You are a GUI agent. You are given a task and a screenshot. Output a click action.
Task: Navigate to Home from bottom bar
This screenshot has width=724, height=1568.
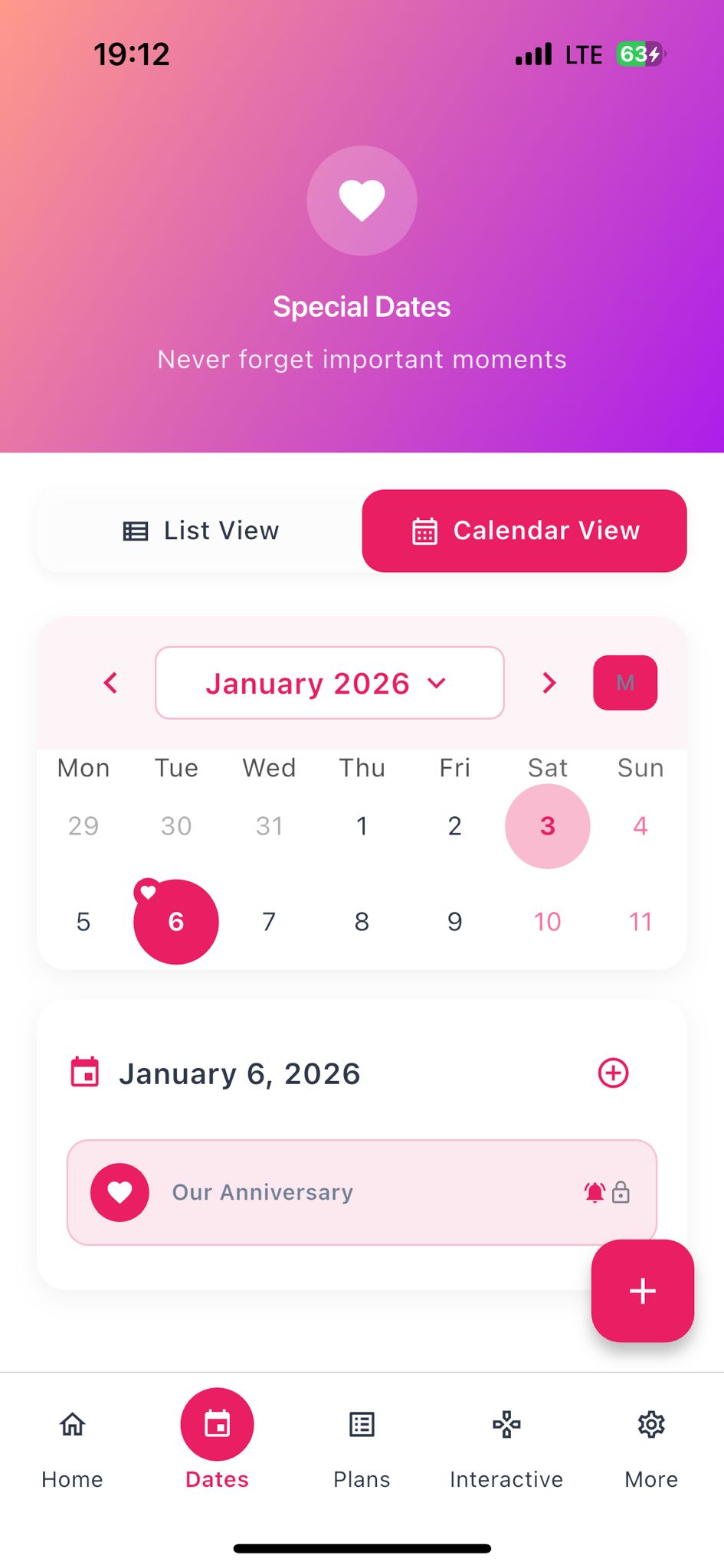[x=71, y=1445]
